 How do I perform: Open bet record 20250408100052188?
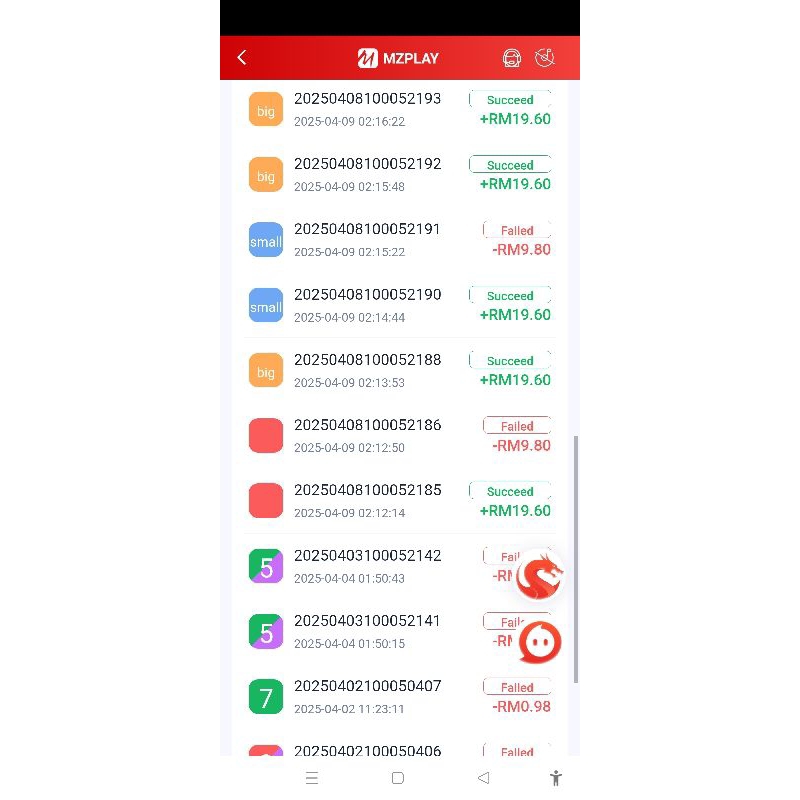(x=399, y=370)
